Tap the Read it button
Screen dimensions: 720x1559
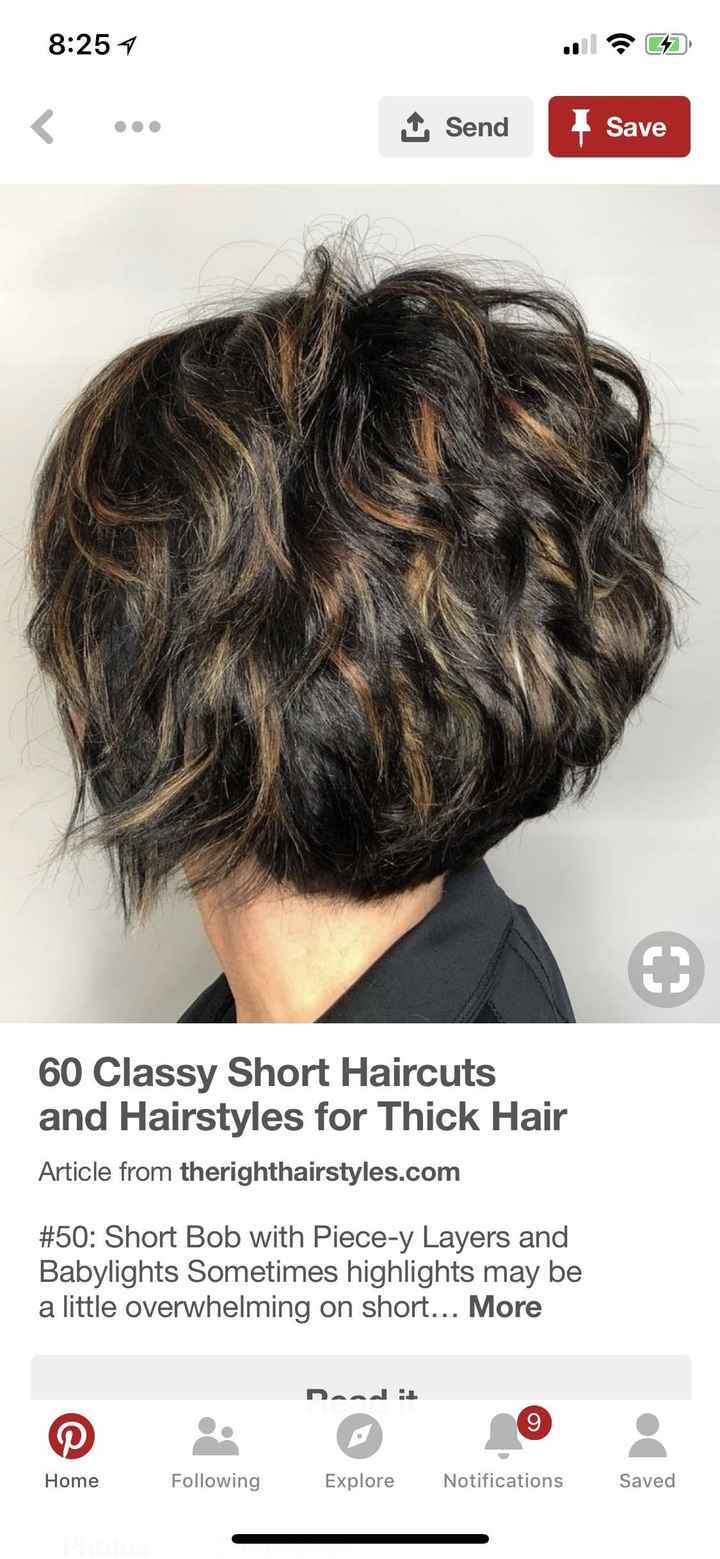click(360, 1385)
